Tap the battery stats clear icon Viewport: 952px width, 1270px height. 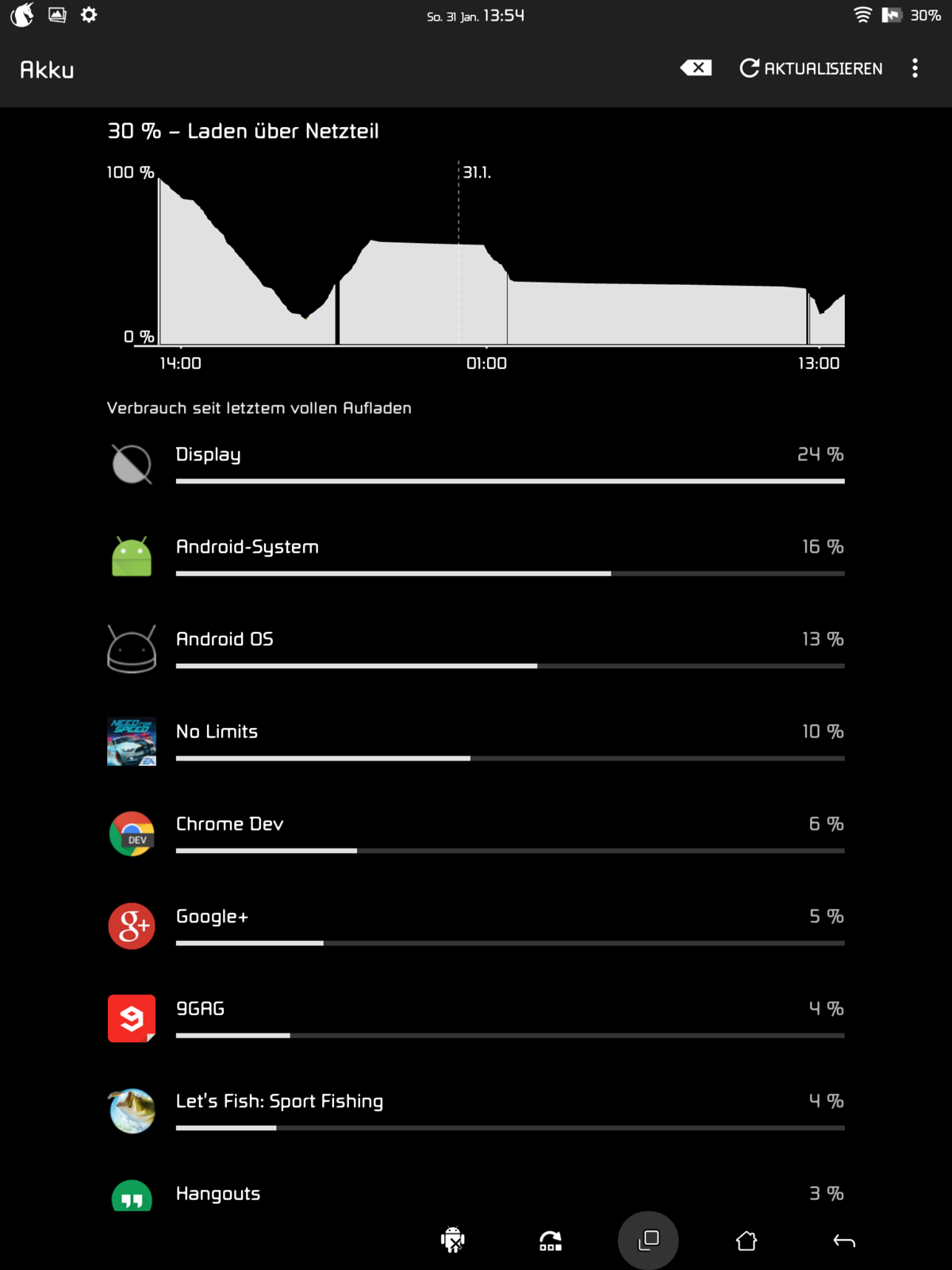[696, 68]
